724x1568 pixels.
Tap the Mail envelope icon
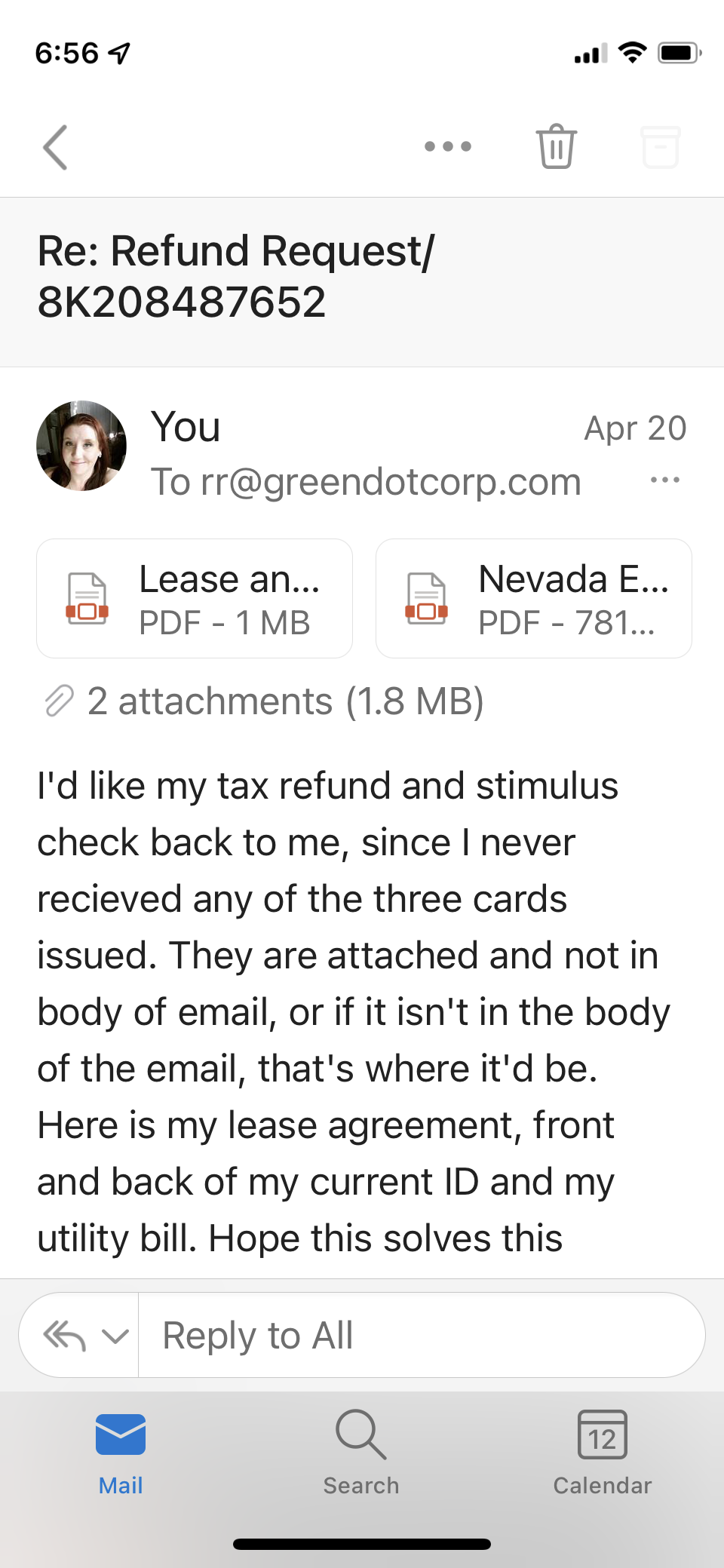click(x=121, y=1433)
